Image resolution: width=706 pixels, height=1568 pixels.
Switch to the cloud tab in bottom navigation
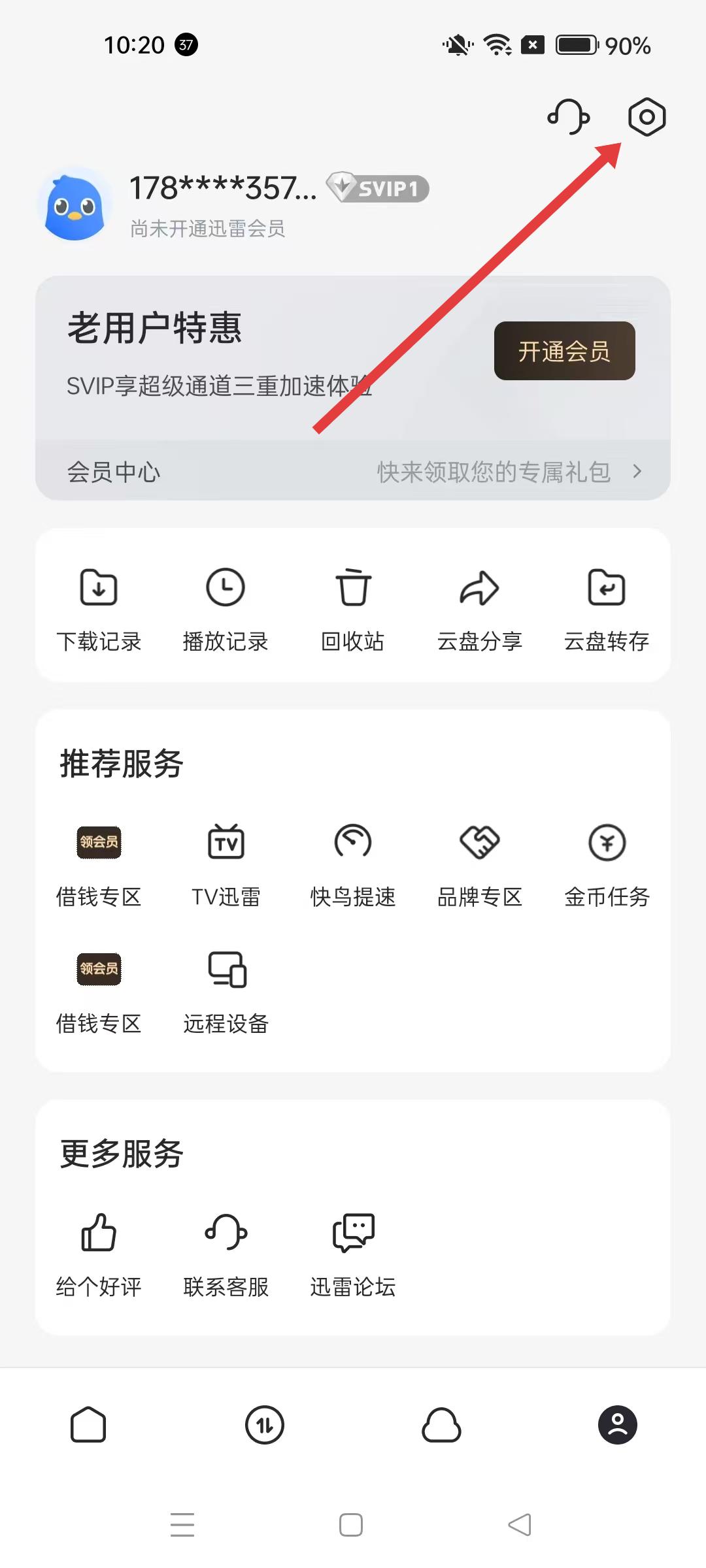click(441, 1424)
